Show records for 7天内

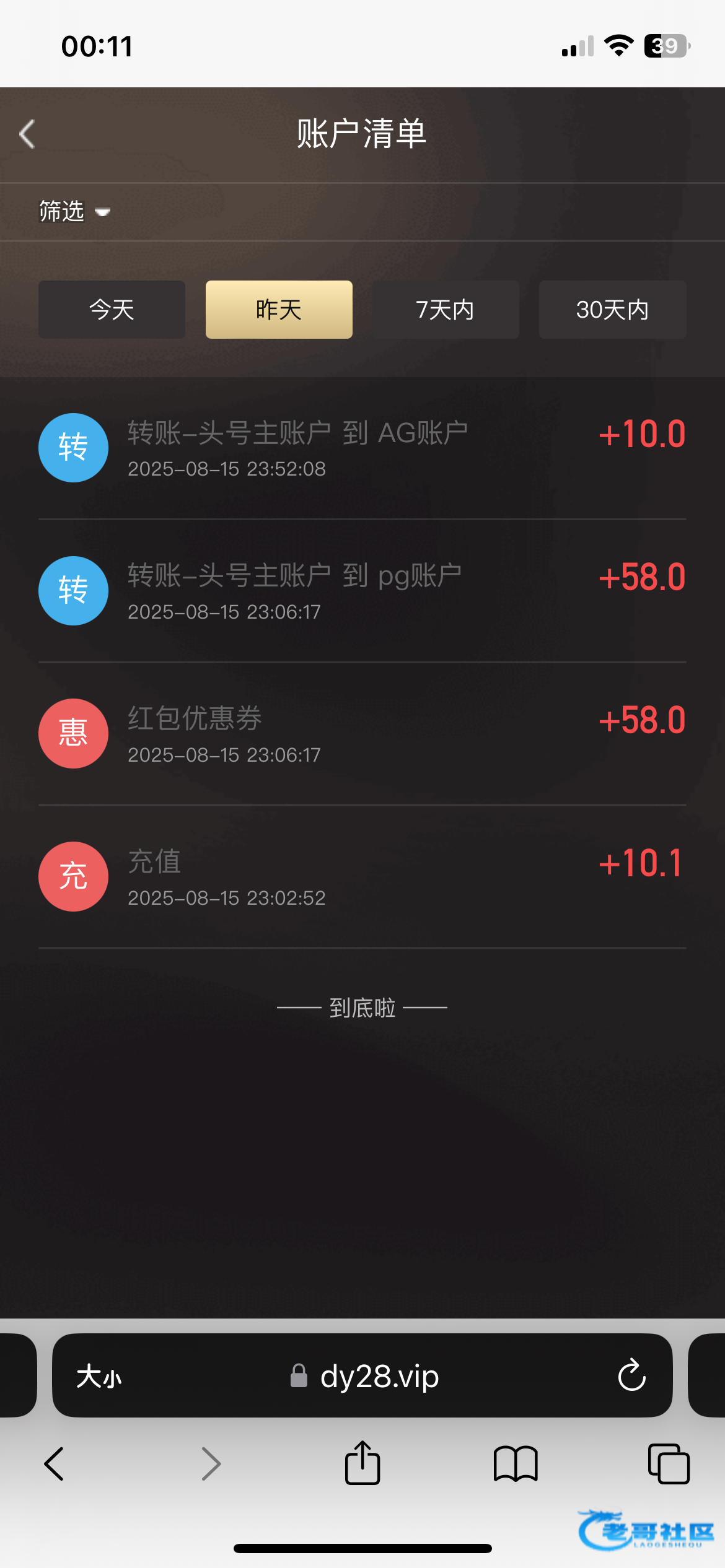pos(445,310)
